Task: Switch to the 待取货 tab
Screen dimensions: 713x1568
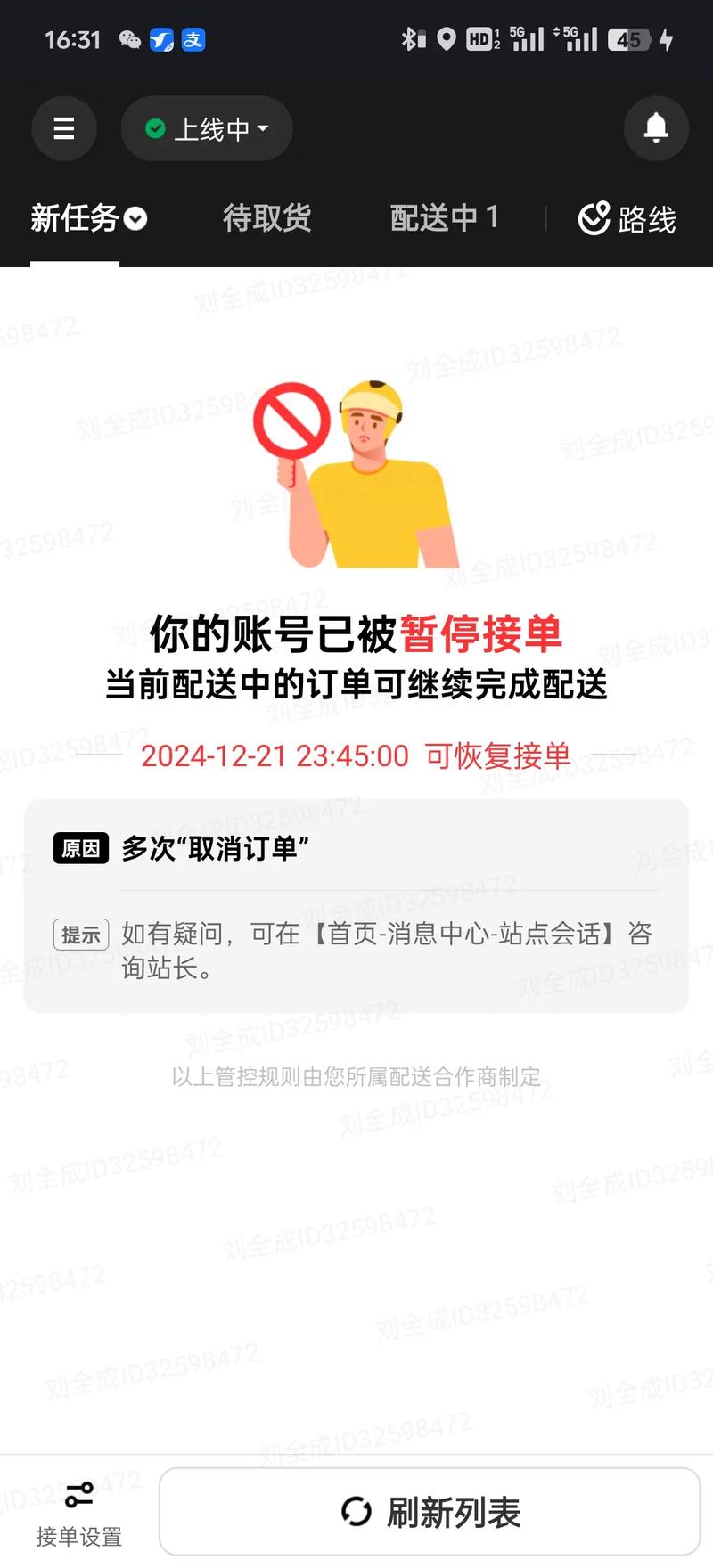Action: pyautogui.click(x=266, y=218)
